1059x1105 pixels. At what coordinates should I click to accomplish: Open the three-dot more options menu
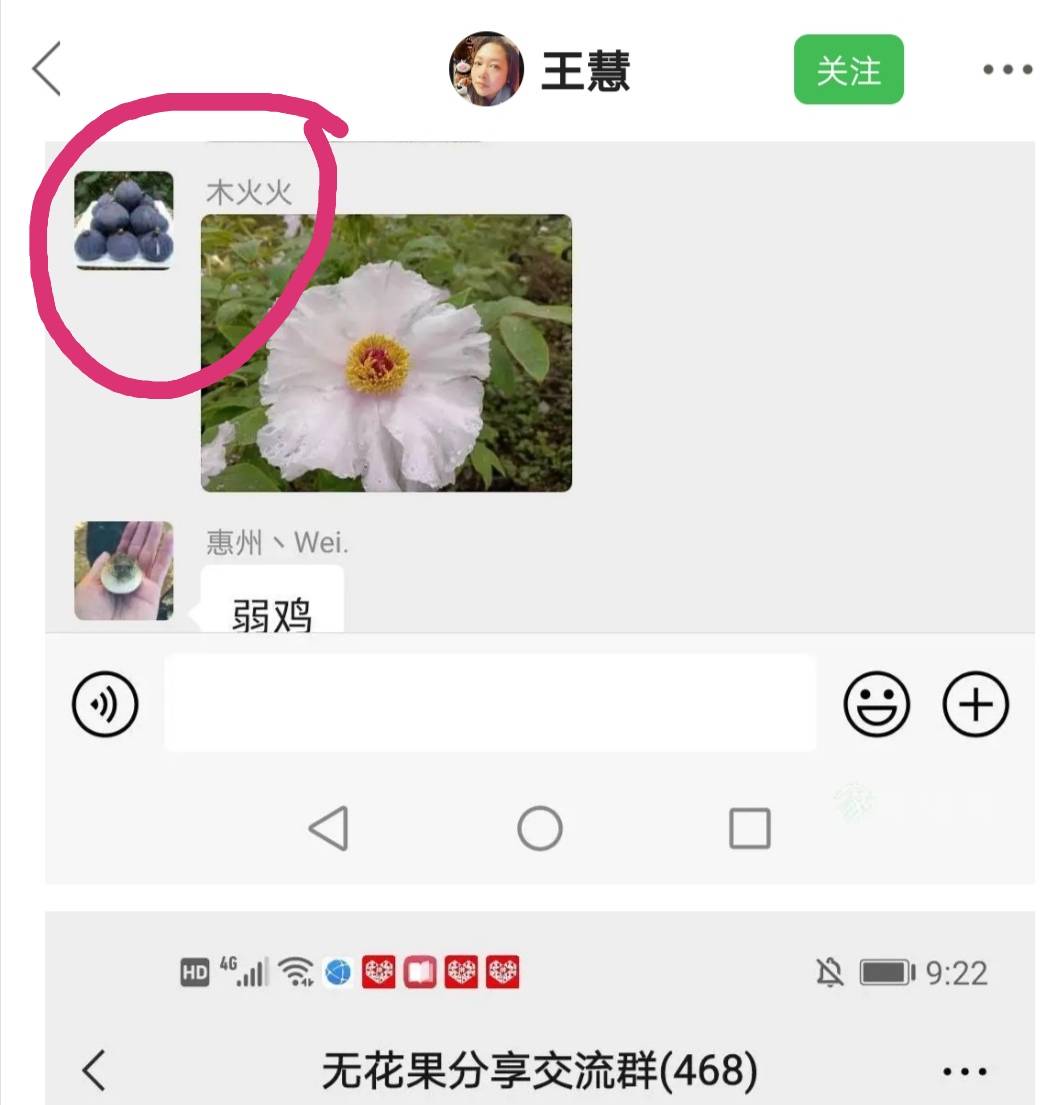1006,70
